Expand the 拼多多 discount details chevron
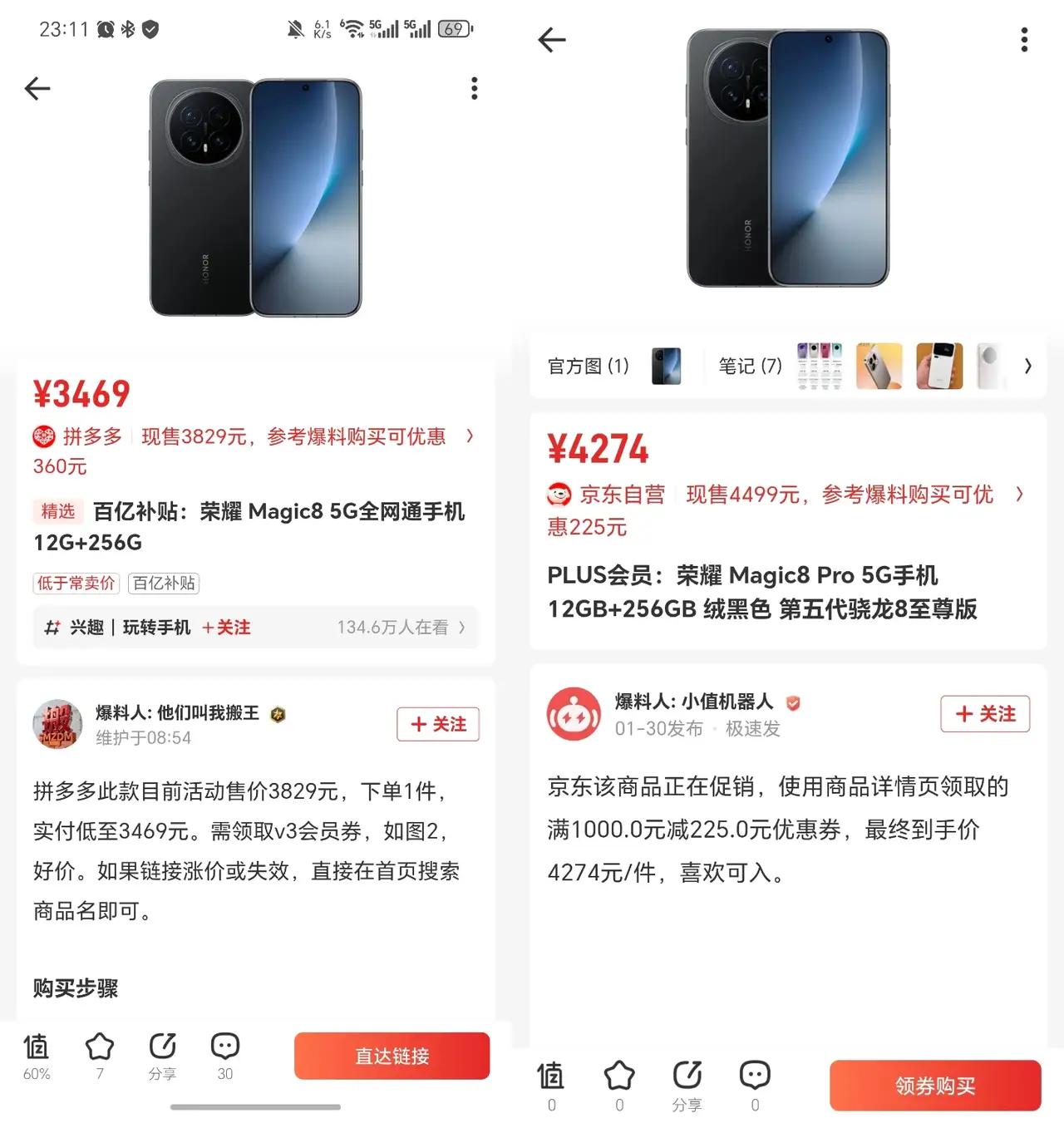Screen dimensions: 1064x1123 tap(470, 436)
